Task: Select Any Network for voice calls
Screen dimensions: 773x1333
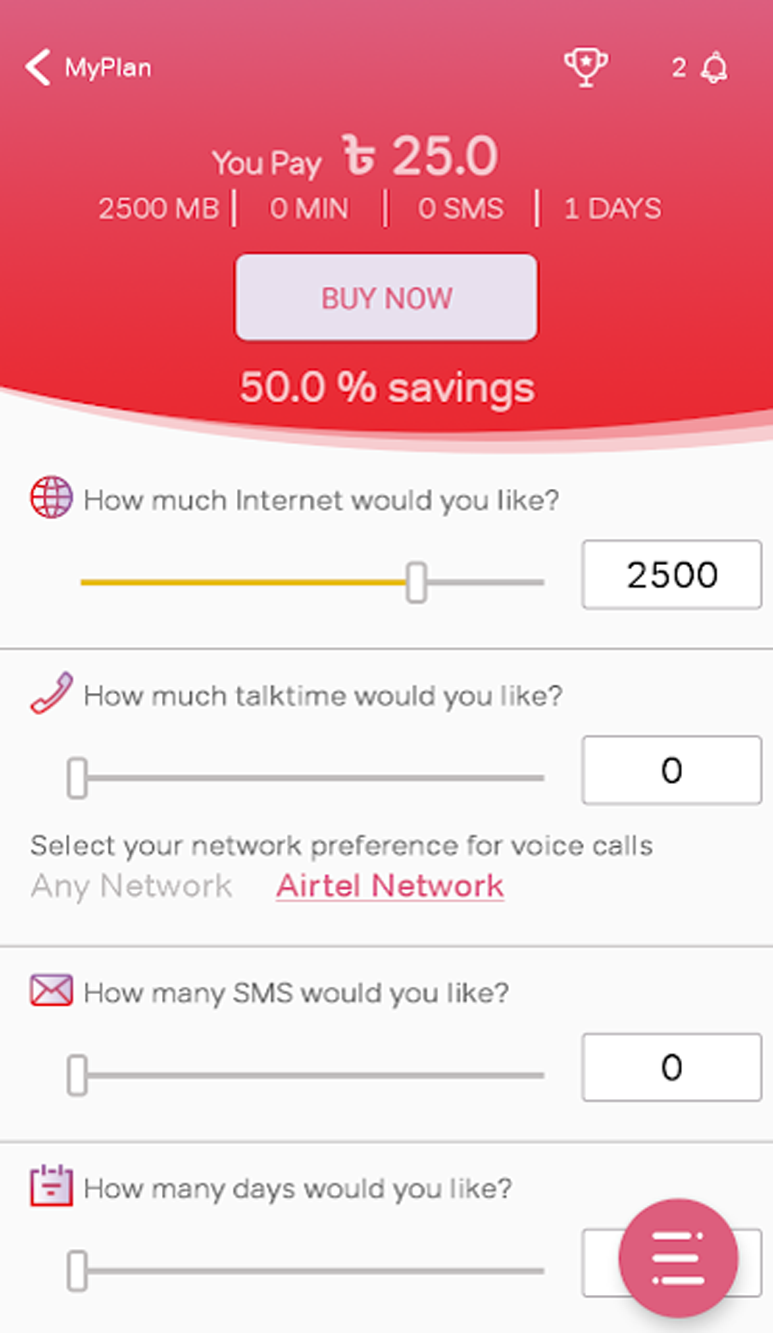Action: click(131, 886)
